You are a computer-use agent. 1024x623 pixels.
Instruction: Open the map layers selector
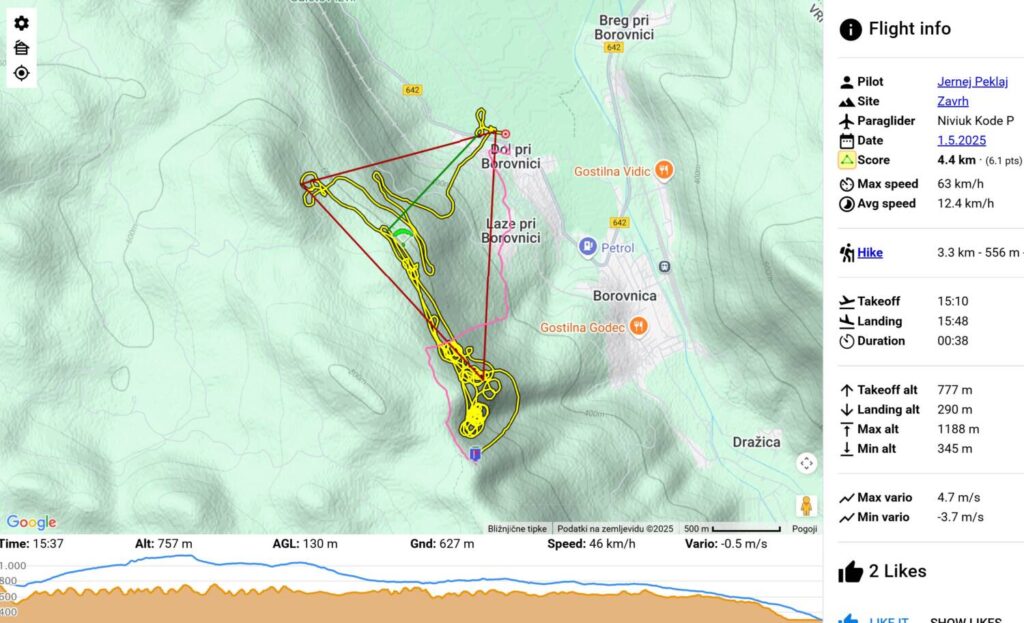21,48
